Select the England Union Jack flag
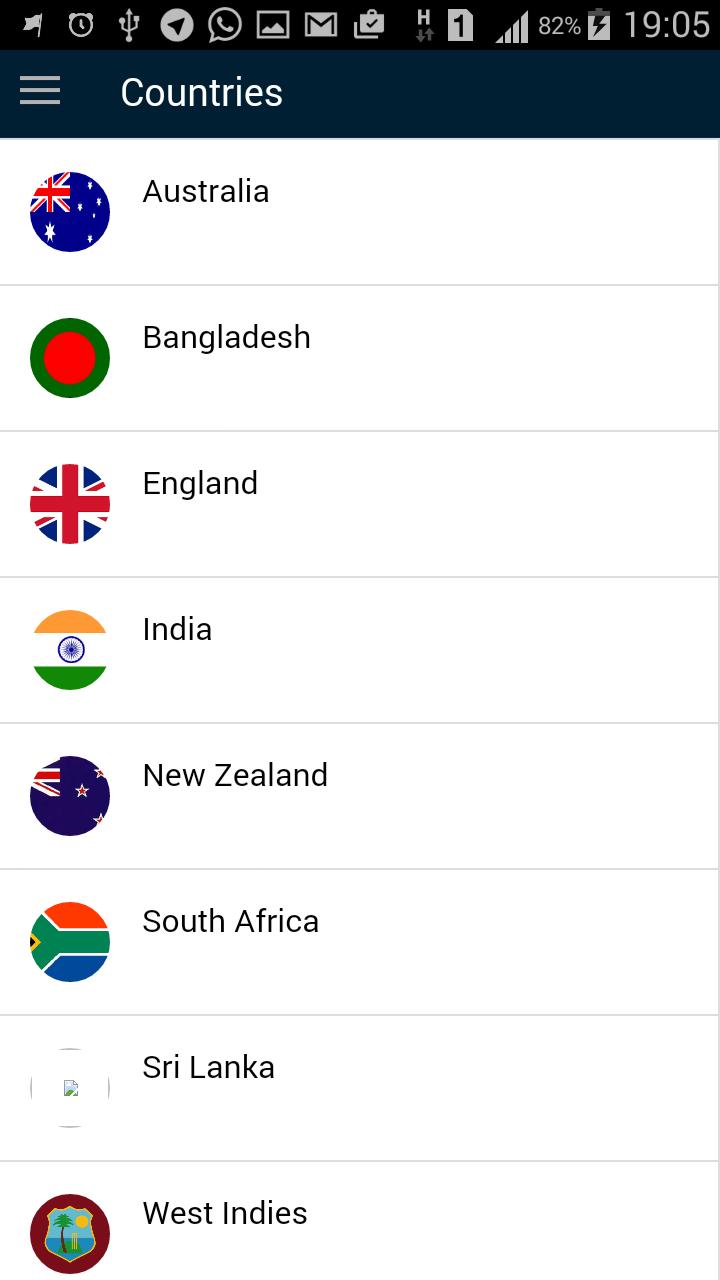The image size is (720, 1280). (70, 503)
